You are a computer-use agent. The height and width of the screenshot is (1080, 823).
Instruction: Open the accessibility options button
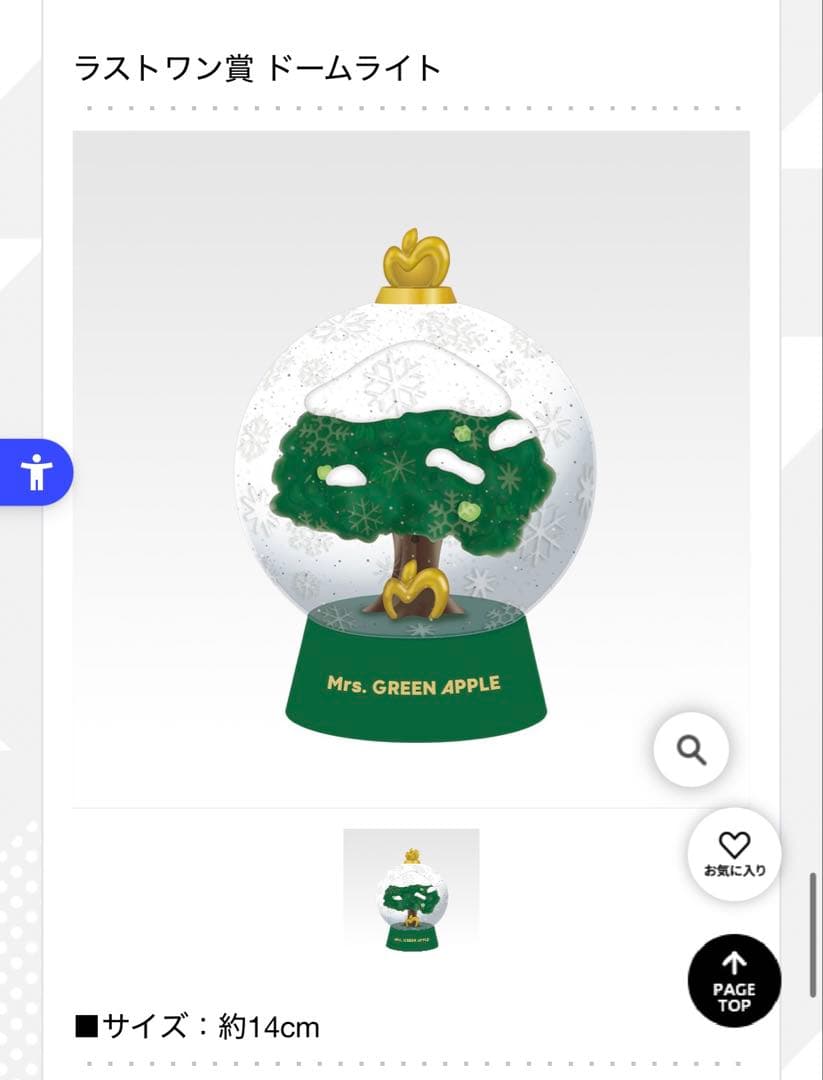click(x=36, y=472)
